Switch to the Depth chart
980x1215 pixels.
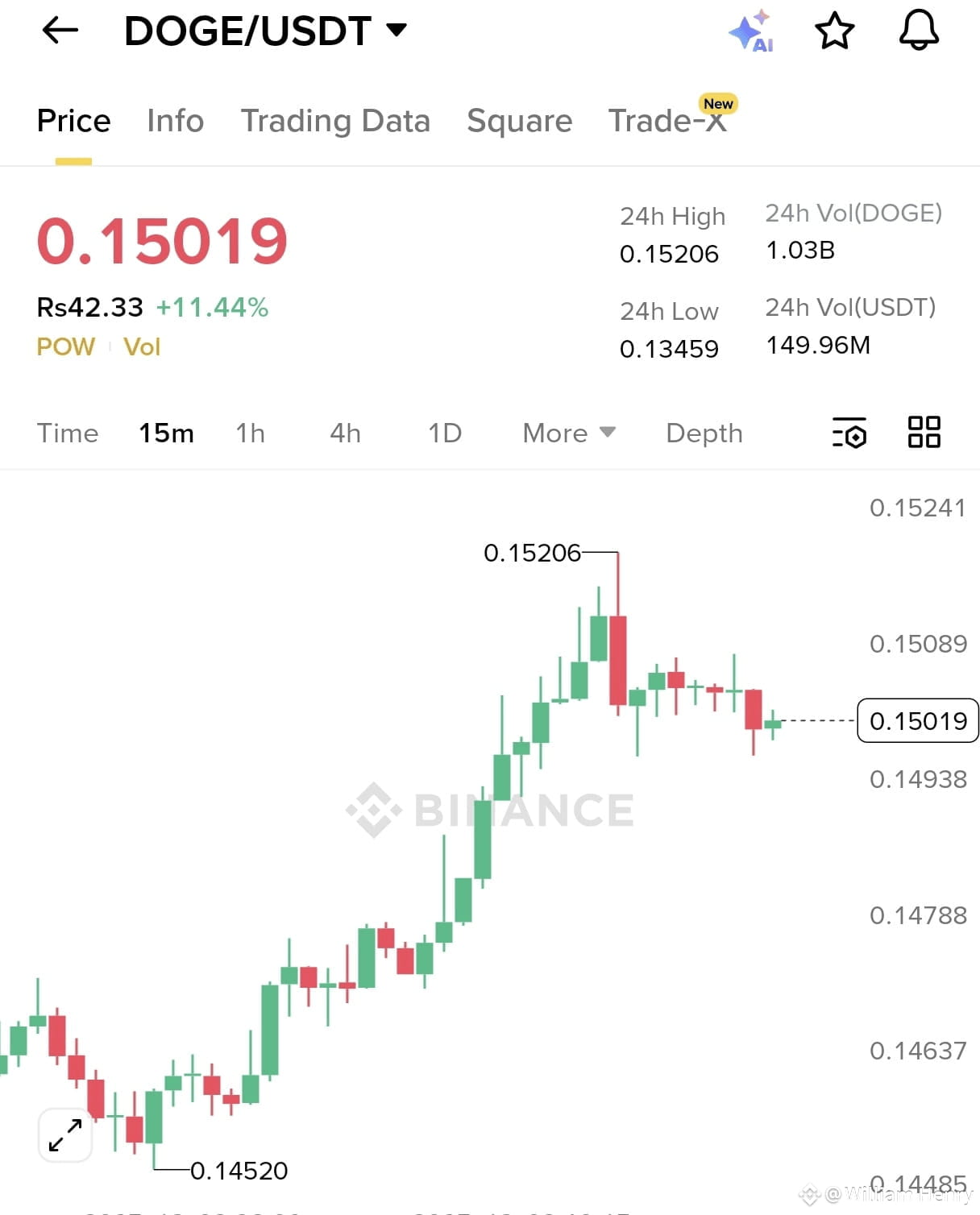704,433
